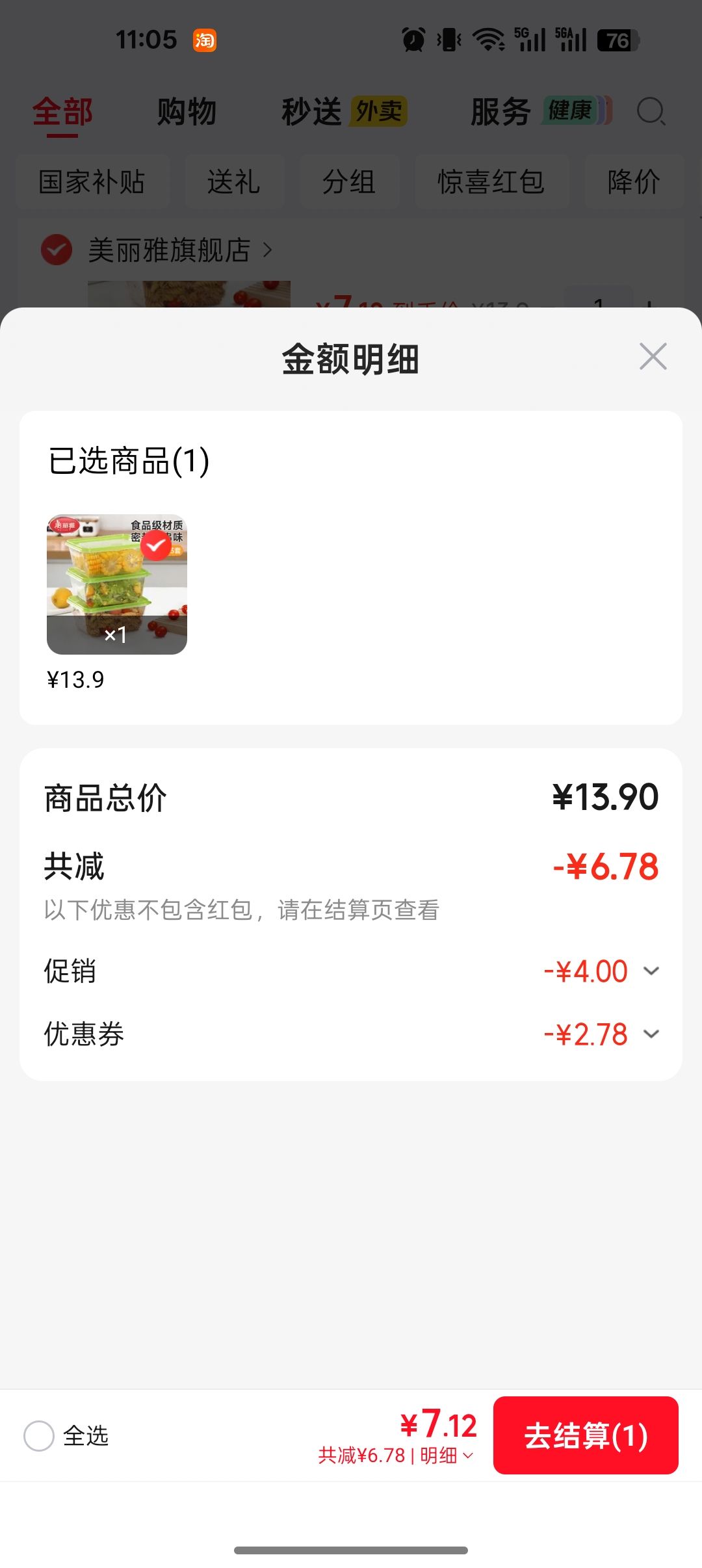The image size is (702, 1568).
Task: Toggle the 全选 select-all checkbox
Action: (39, 1436)
